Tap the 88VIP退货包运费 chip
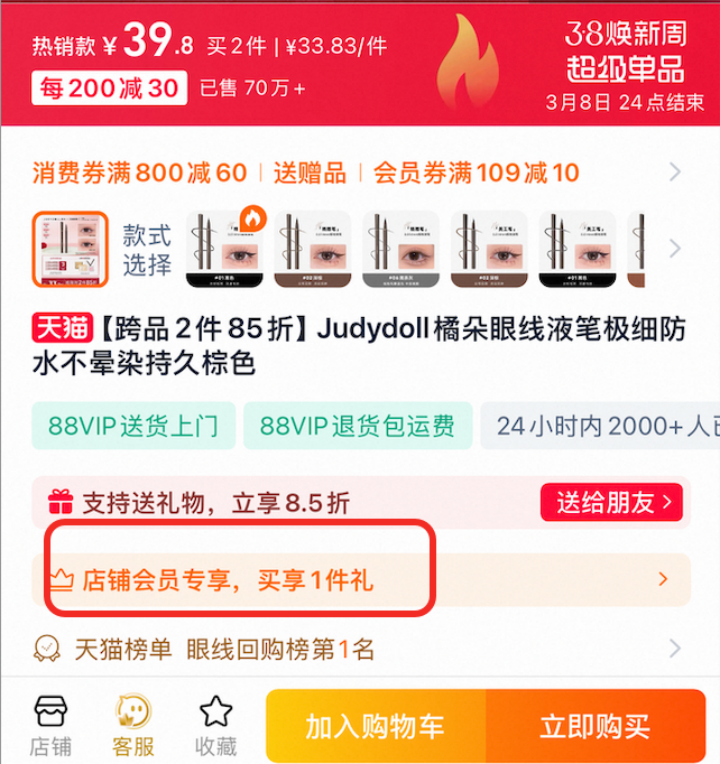The width and height of the screenshot is (720, 764). tap(357, 427)
